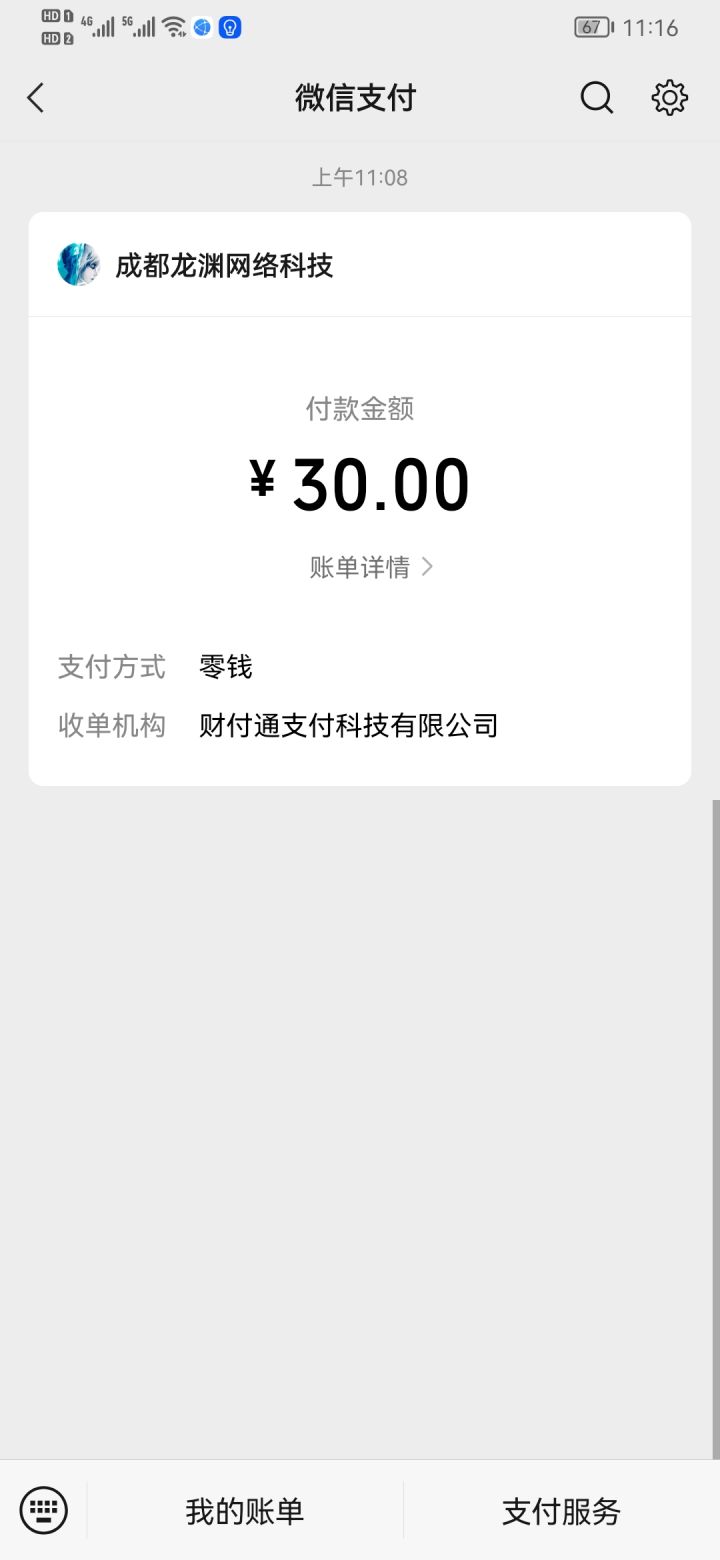Open the search magnifier icon
Image resolution: width=720 pixels, height=1560 pixels.
point(596,98)
